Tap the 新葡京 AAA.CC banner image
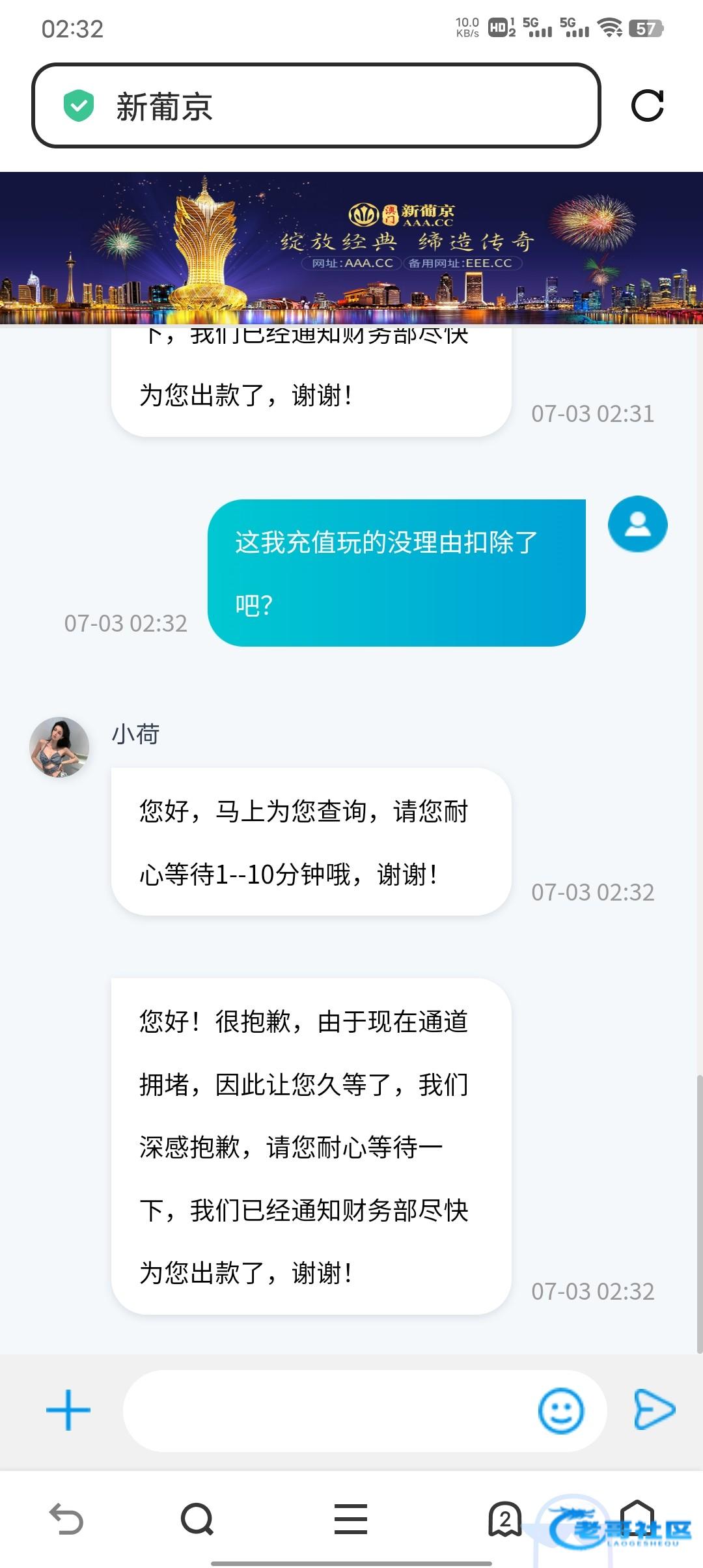The height and width of the screenshot is (1568, 703). click(351, 247)
